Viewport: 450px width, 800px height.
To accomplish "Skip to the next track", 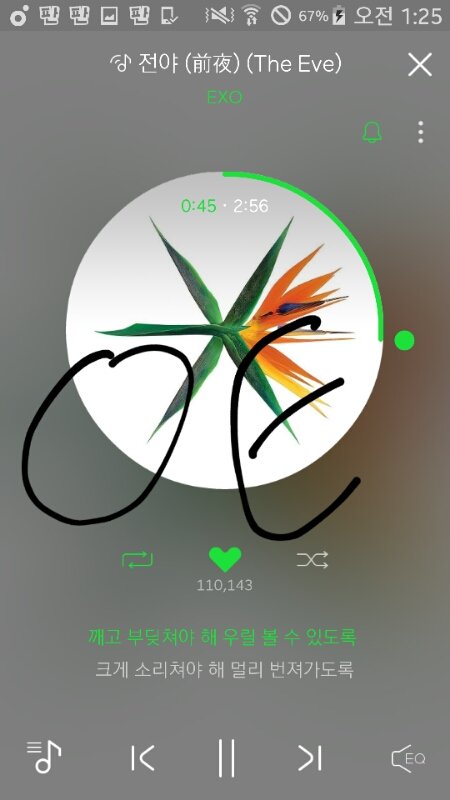I will point(310,758).
